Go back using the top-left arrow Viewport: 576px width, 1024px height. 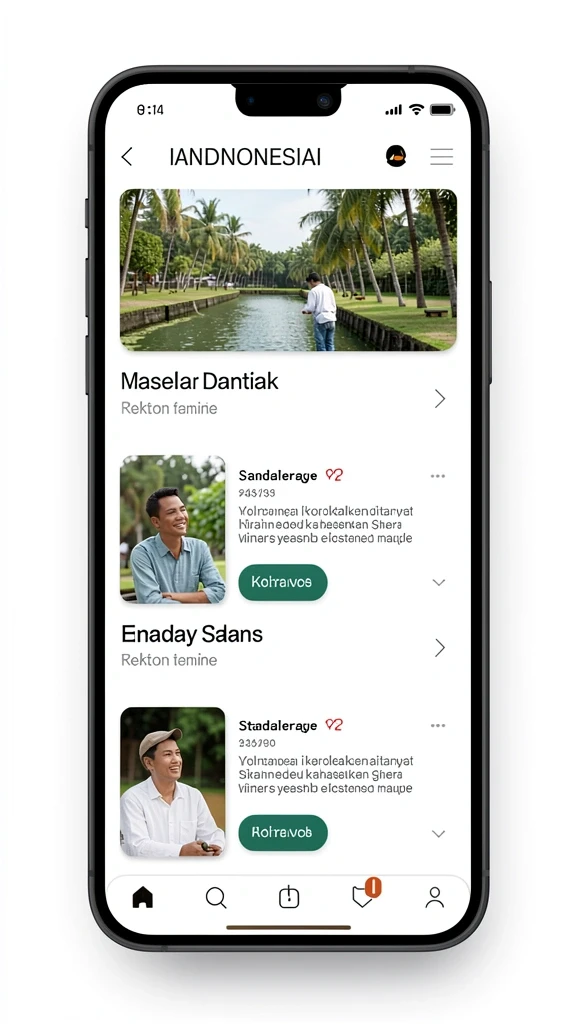coord(127,157)
